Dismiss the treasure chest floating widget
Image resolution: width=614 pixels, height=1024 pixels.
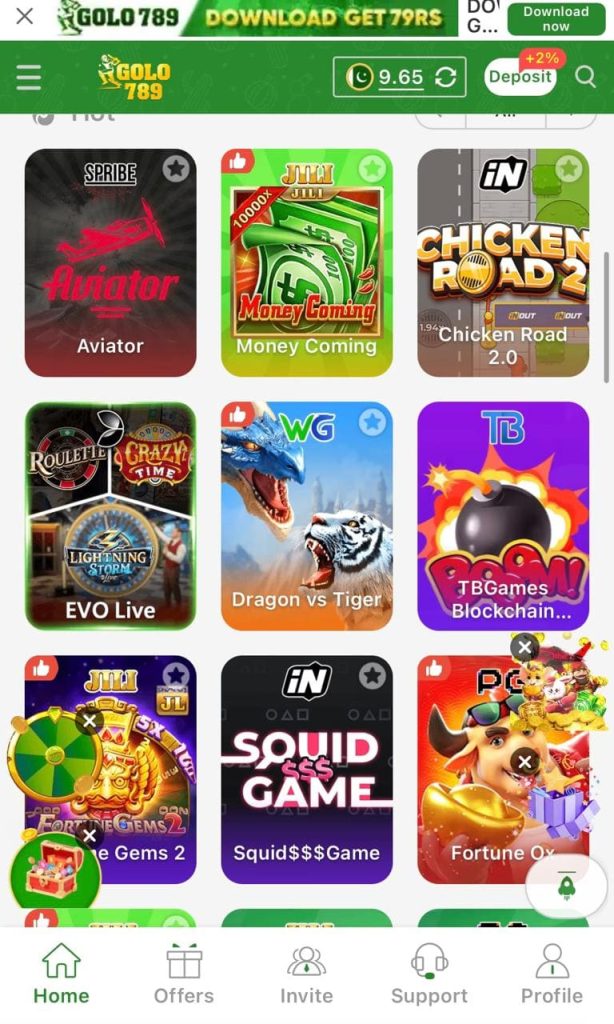coord(90,836)
